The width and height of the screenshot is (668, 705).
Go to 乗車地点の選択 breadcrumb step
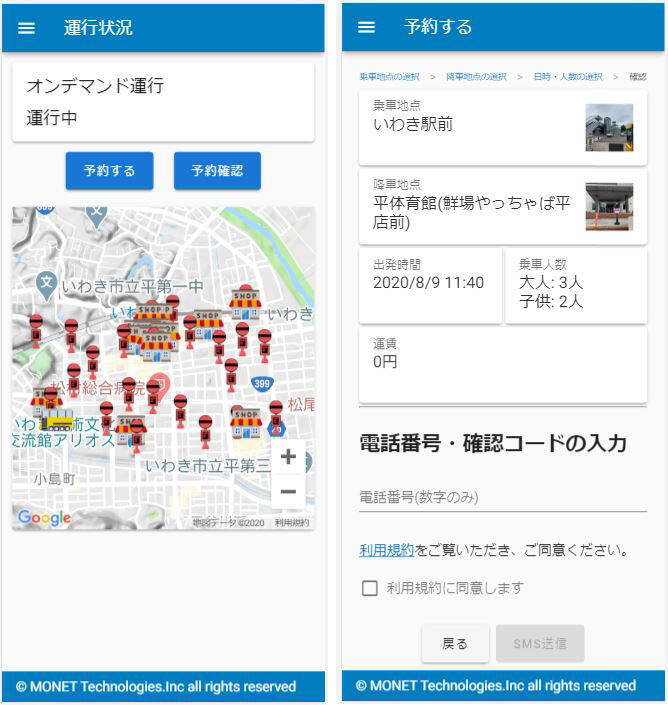coord(390,77)
